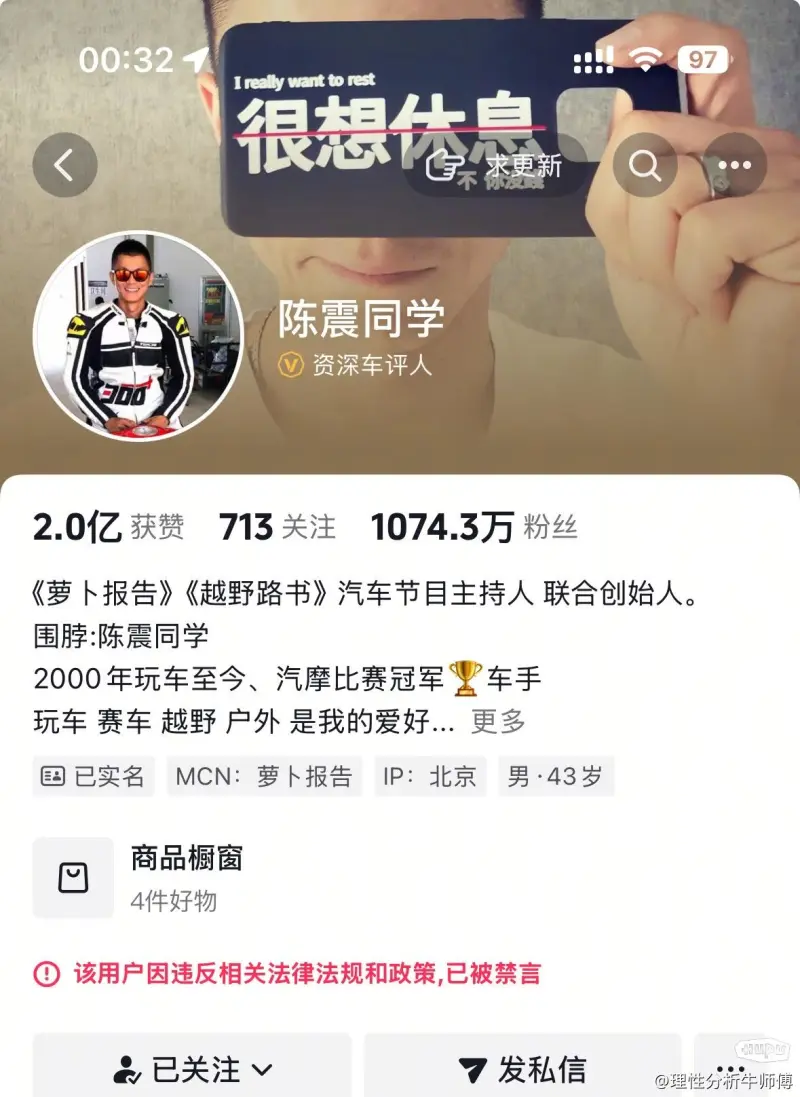Search within this user's profile
Image resolution: width=800 pixels, height=1097 pixels.
(x=645, y=165)
